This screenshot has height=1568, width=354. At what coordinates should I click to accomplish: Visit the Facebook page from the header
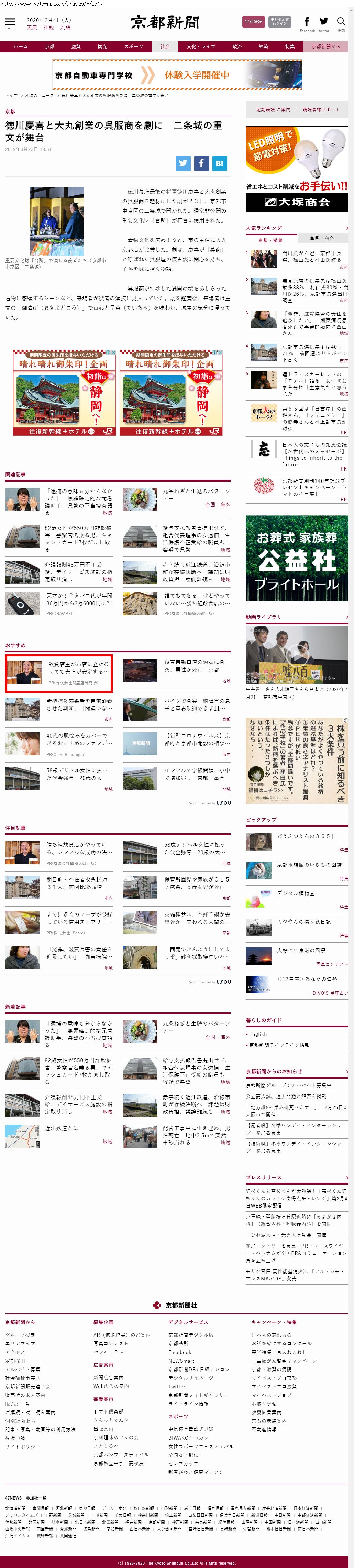coord(307,22)
